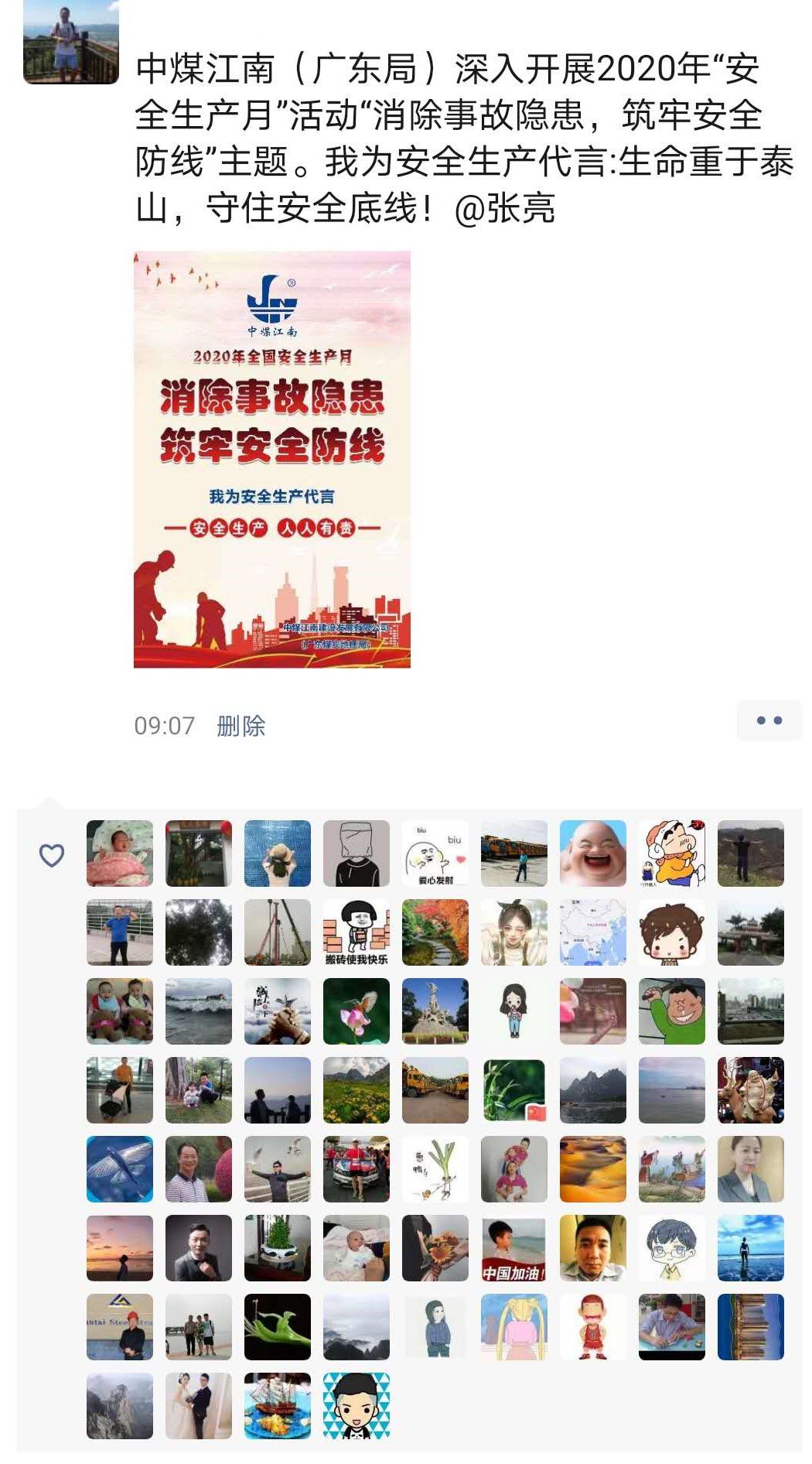The image size is (812, 1464).
Task: Open the baby in pink blanket avatar
Action: pyautogui.click(x=120, y=853)
